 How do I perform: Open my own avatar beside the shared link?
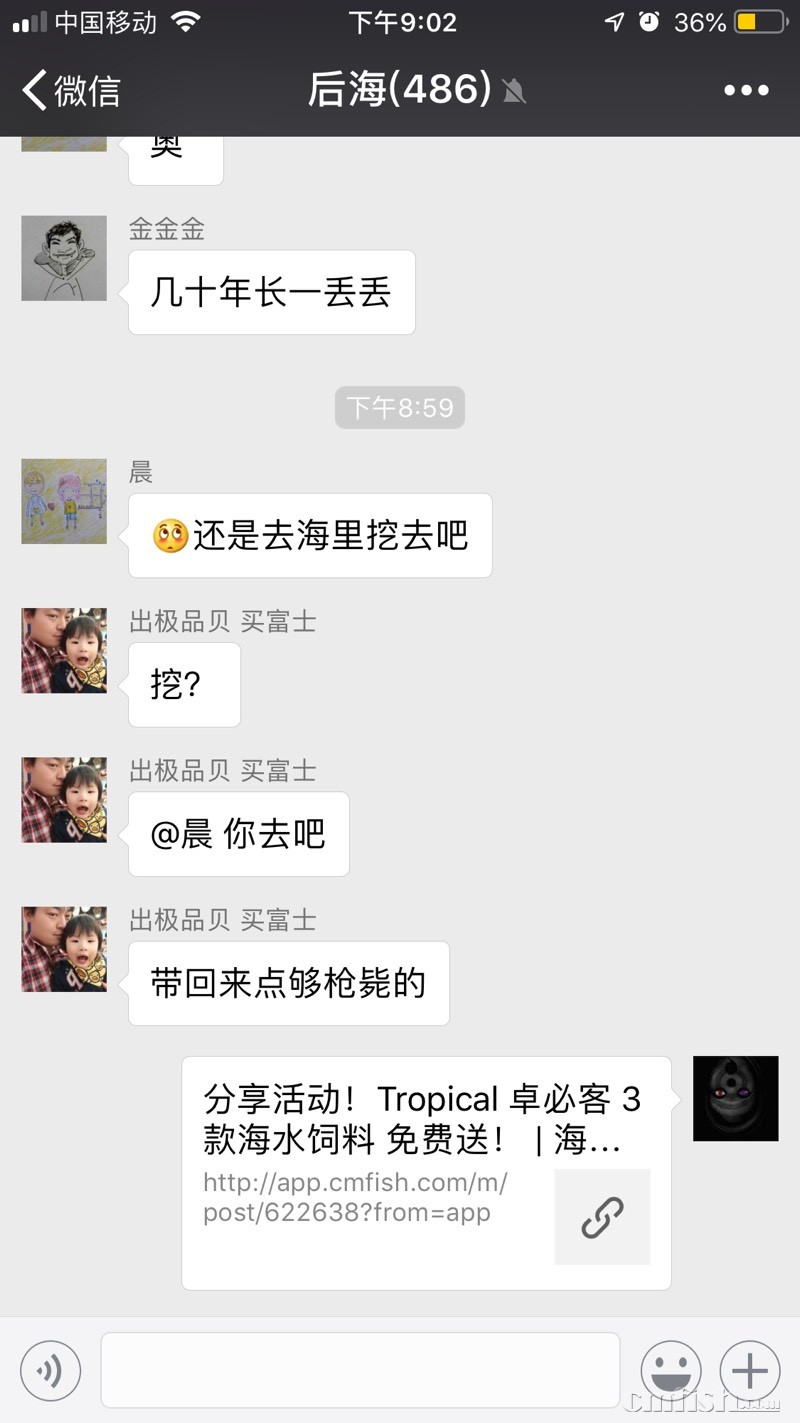tap(735, 1098)
